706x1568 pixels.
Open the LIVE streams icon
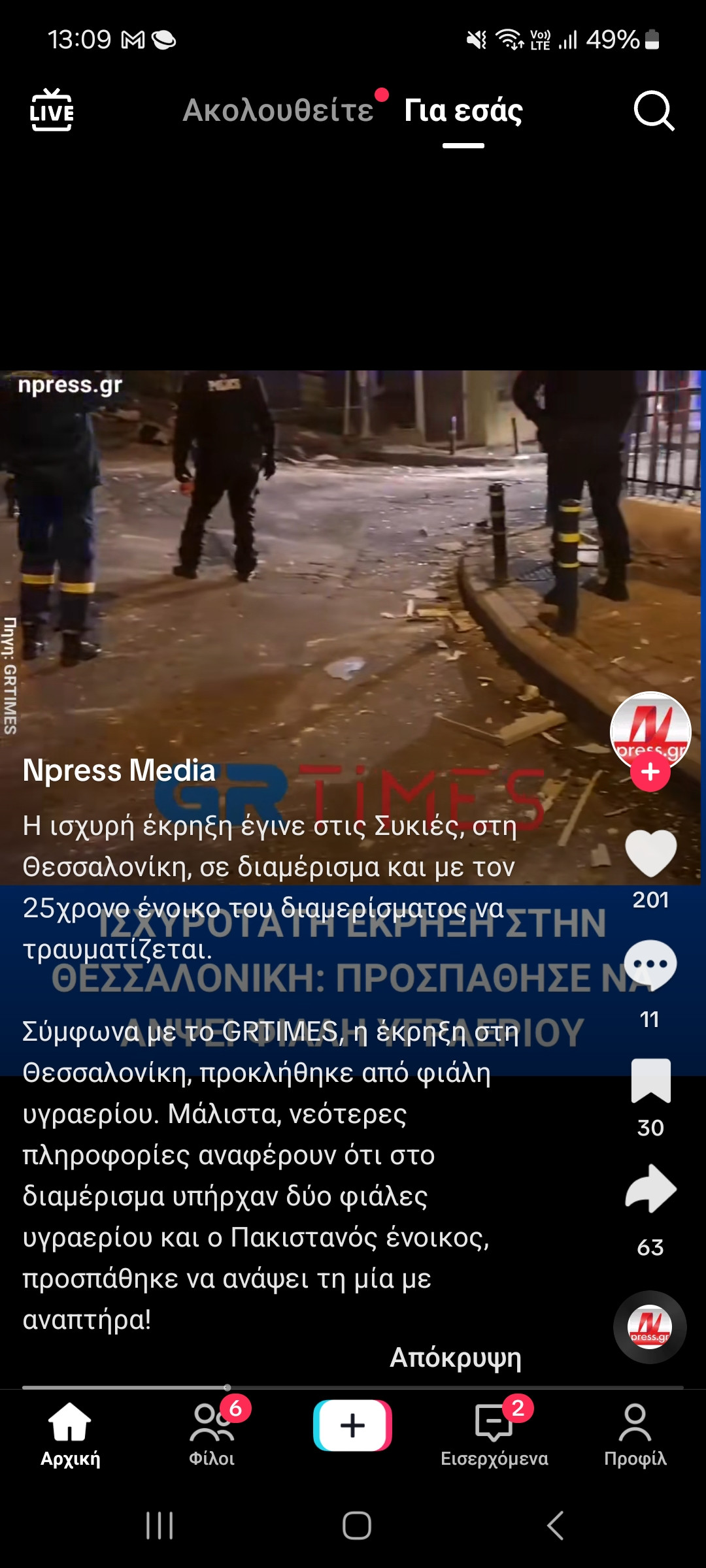(x=52, y=110)
